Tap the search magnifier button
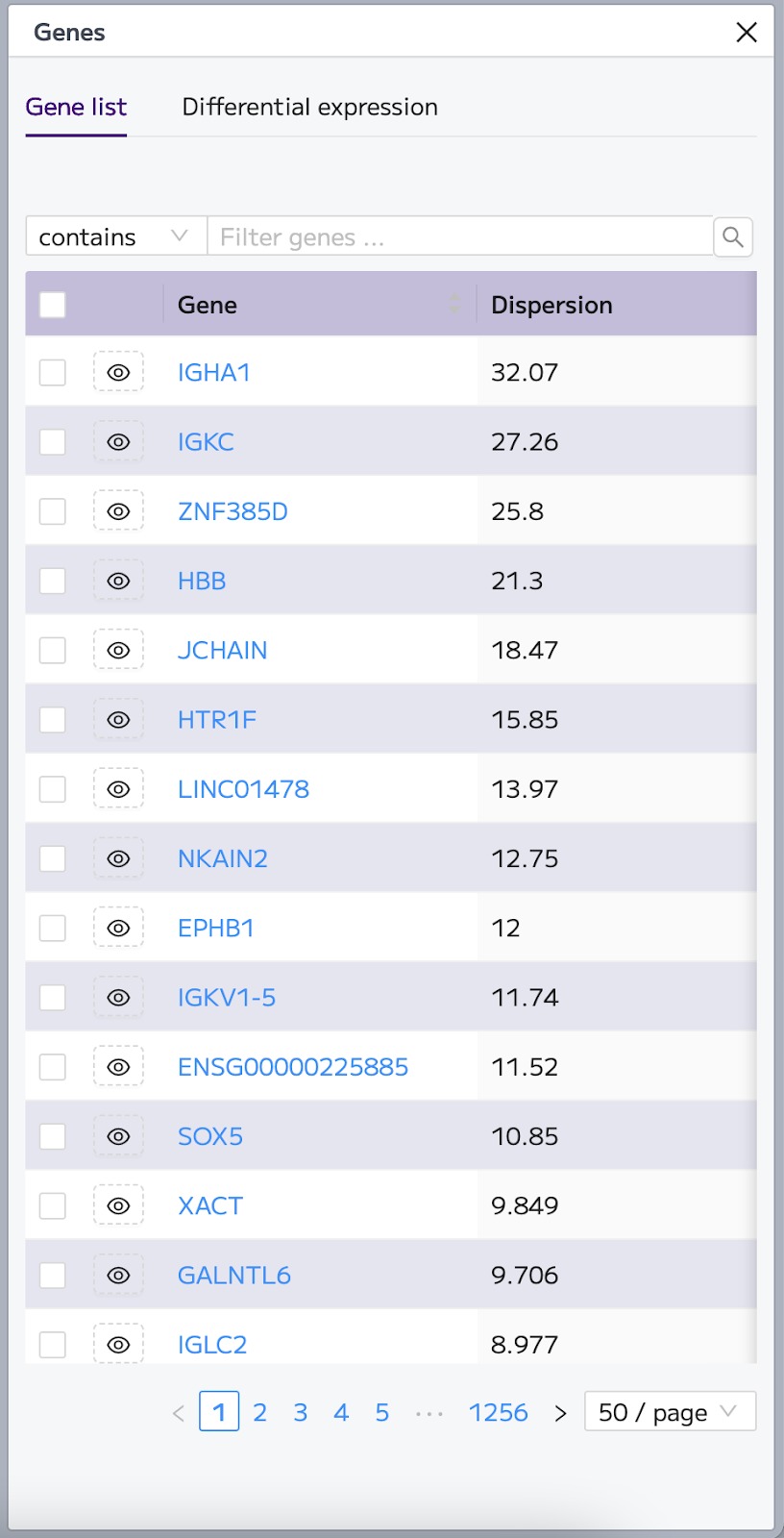Viewport: 784px width, 1538px height. [x=733, y=236]
